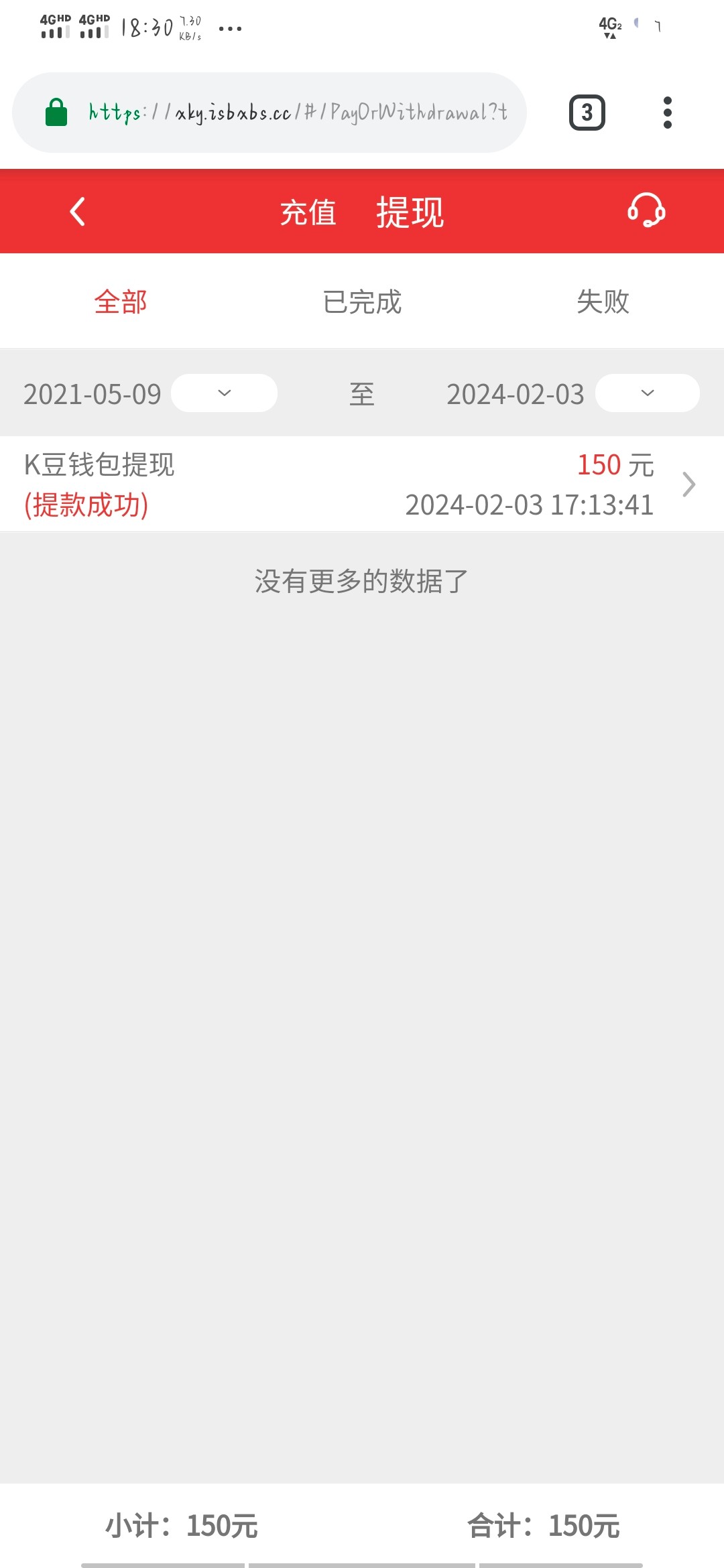
Task: Go back using the header arrow
Action: pyautogui.click(x=78, y=212)
